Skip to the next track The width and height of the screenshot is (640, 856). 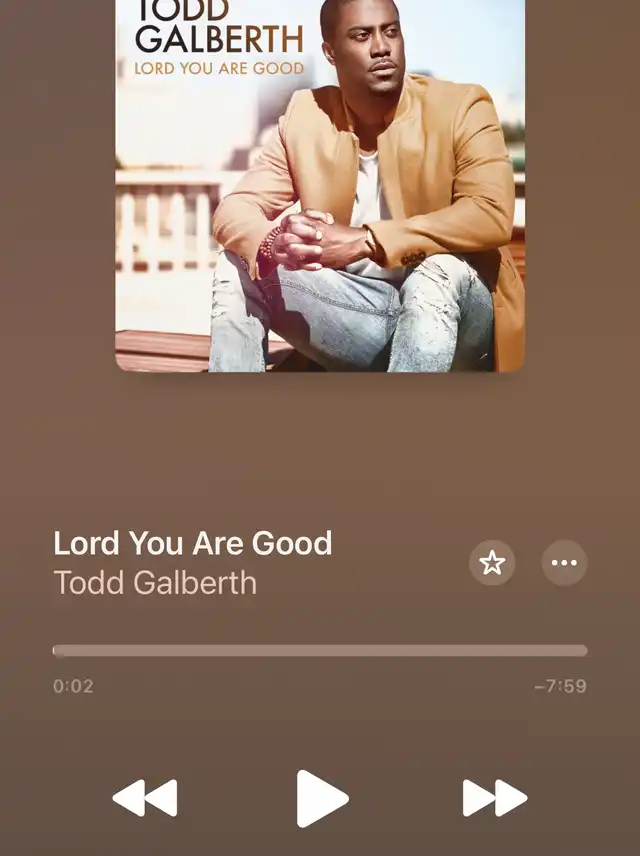point(494,798)
